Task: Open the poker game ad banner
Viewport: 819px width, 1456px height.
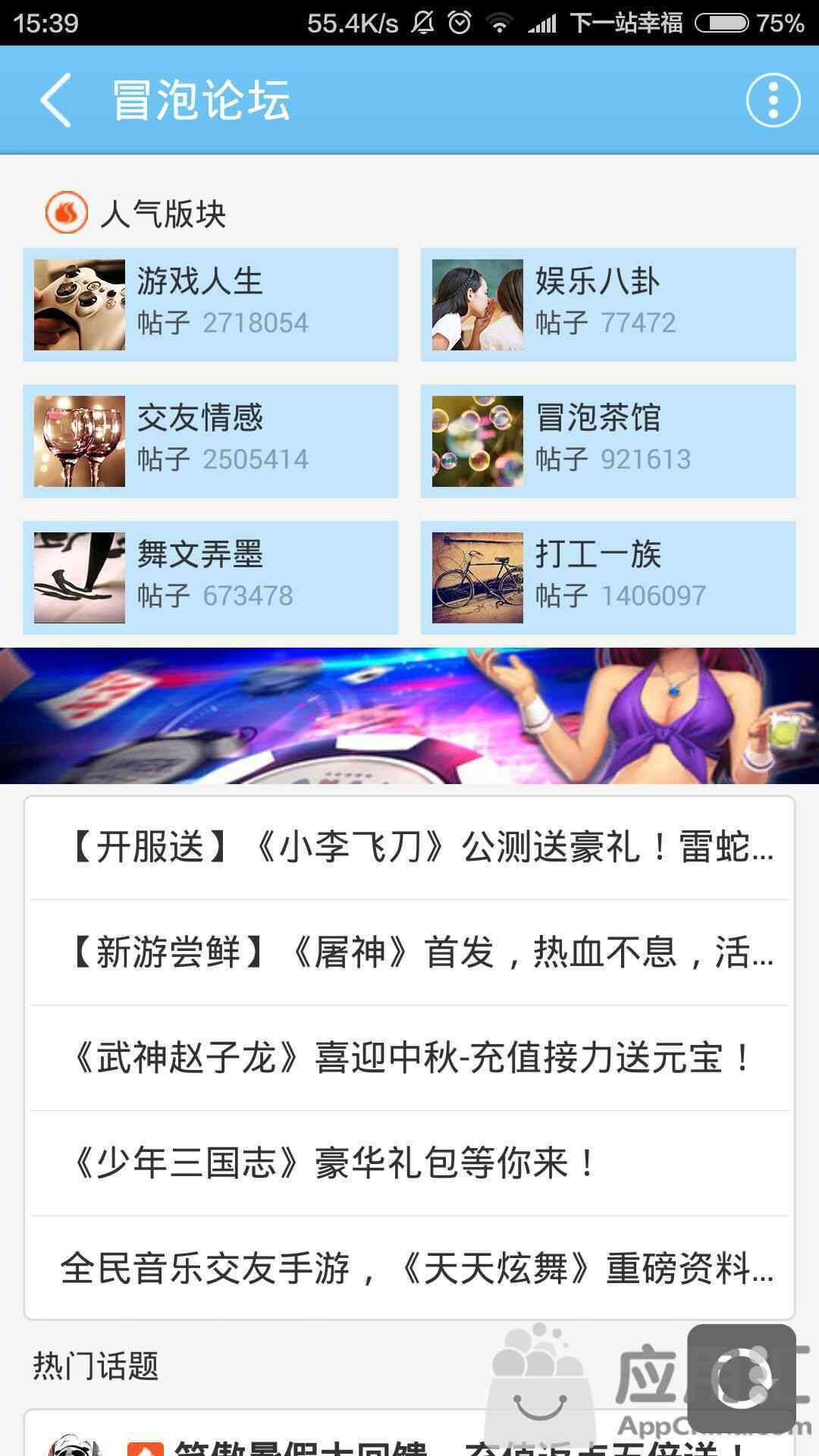Action: point(409,716)
